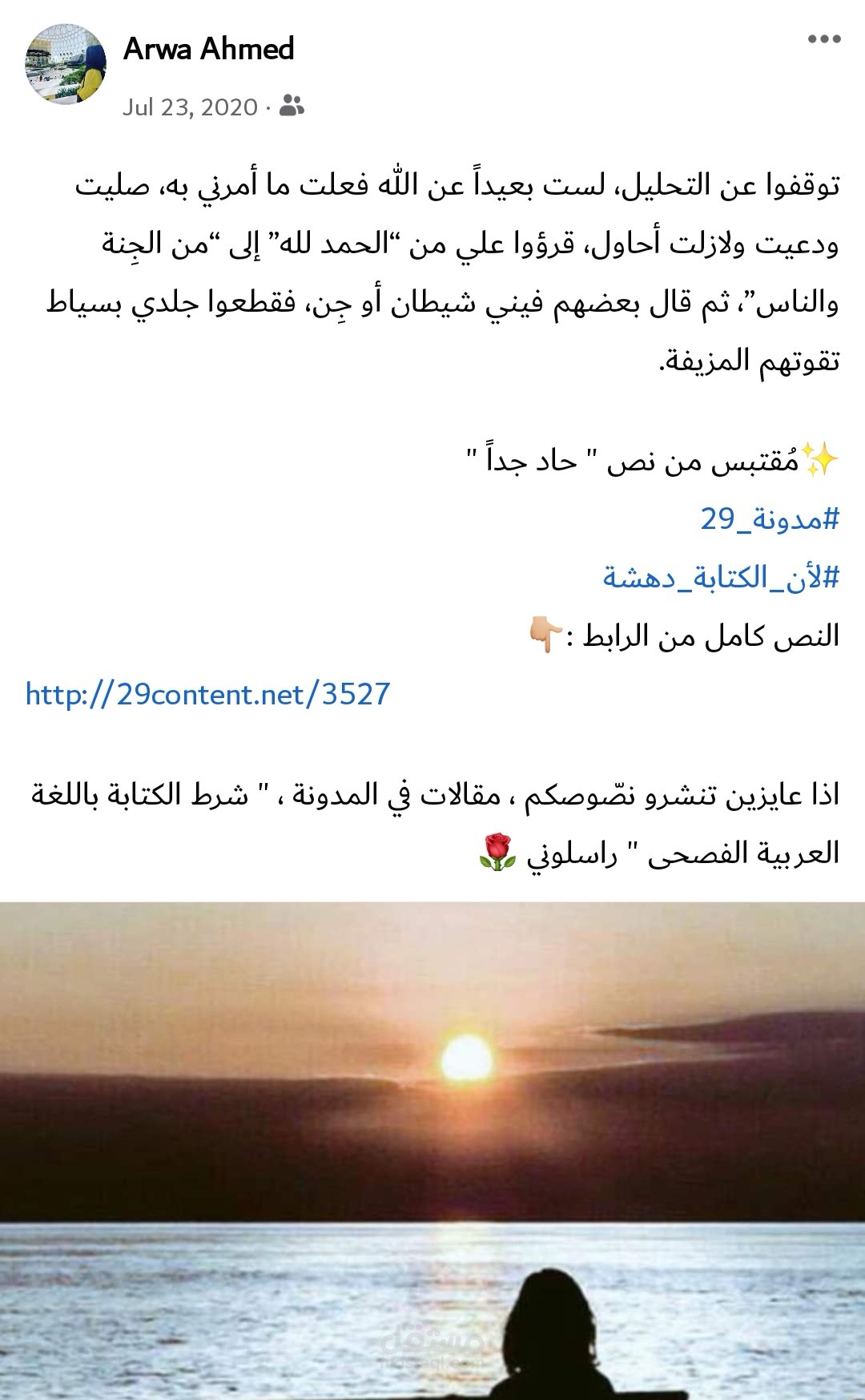Open the post's three-dot options menu
This screenshot has width=865, height=1400.
824,39
